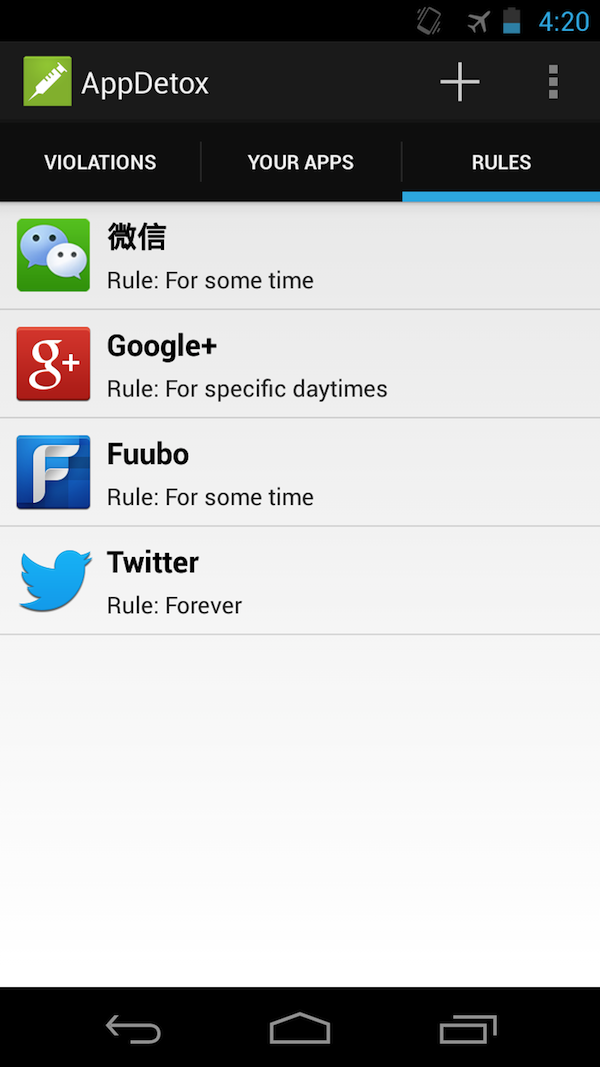Open the Google+ rule

point(300,364)
